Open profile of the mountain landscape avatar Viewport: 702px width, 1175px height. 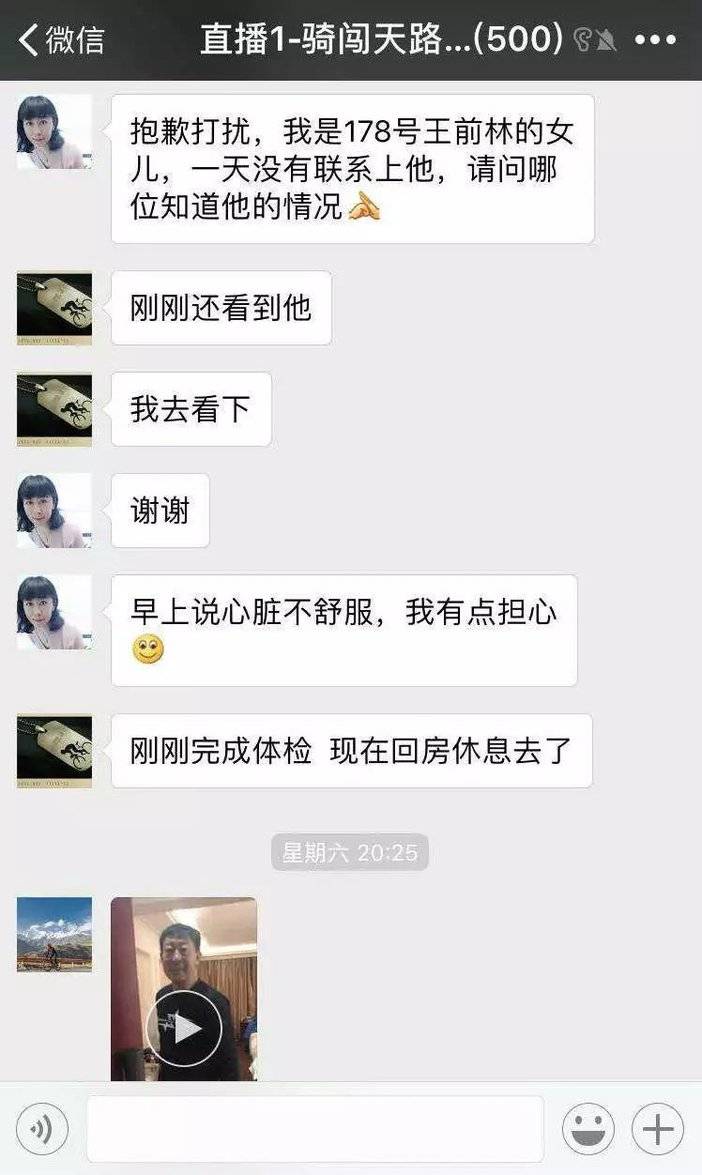54,935
